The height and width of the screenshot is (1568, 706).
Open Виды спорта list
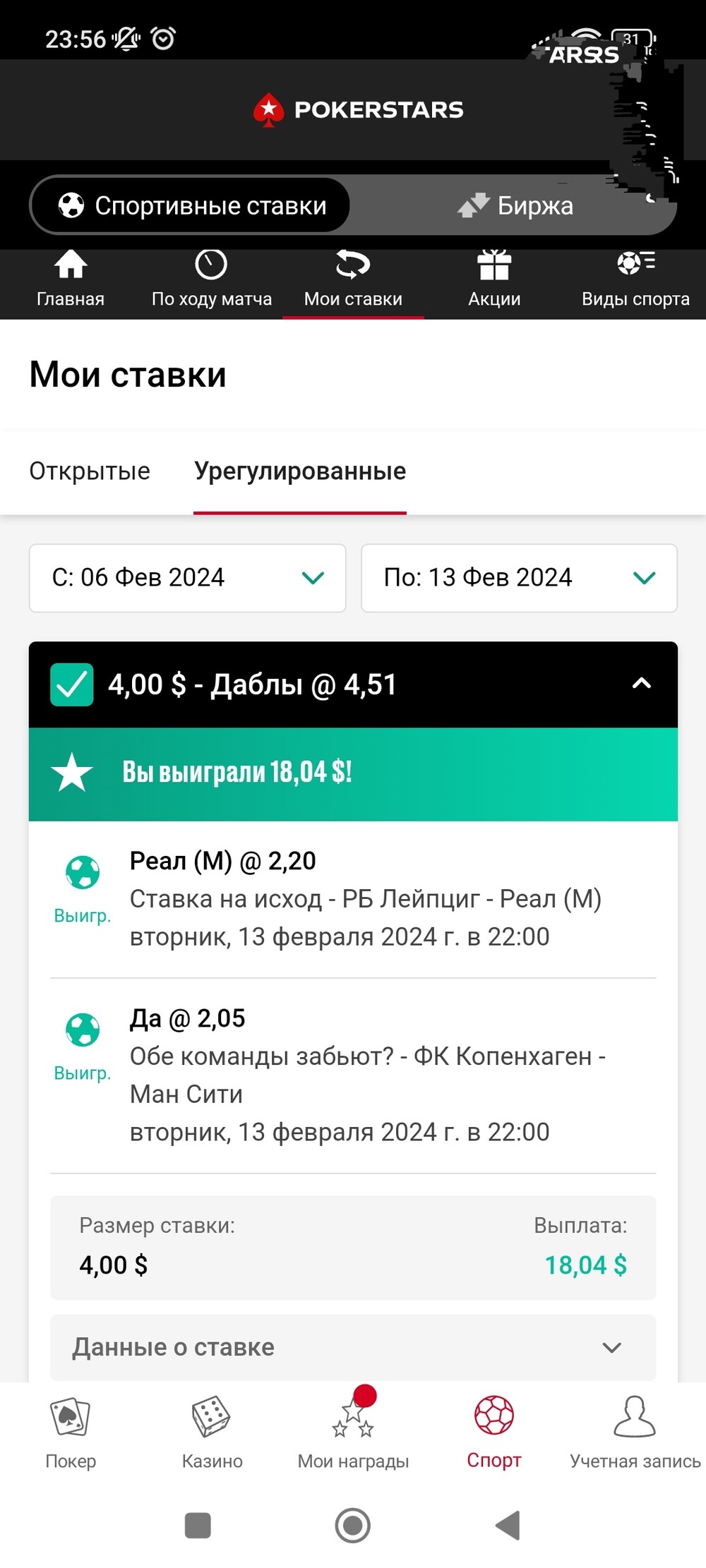click(x=635, y=279)
